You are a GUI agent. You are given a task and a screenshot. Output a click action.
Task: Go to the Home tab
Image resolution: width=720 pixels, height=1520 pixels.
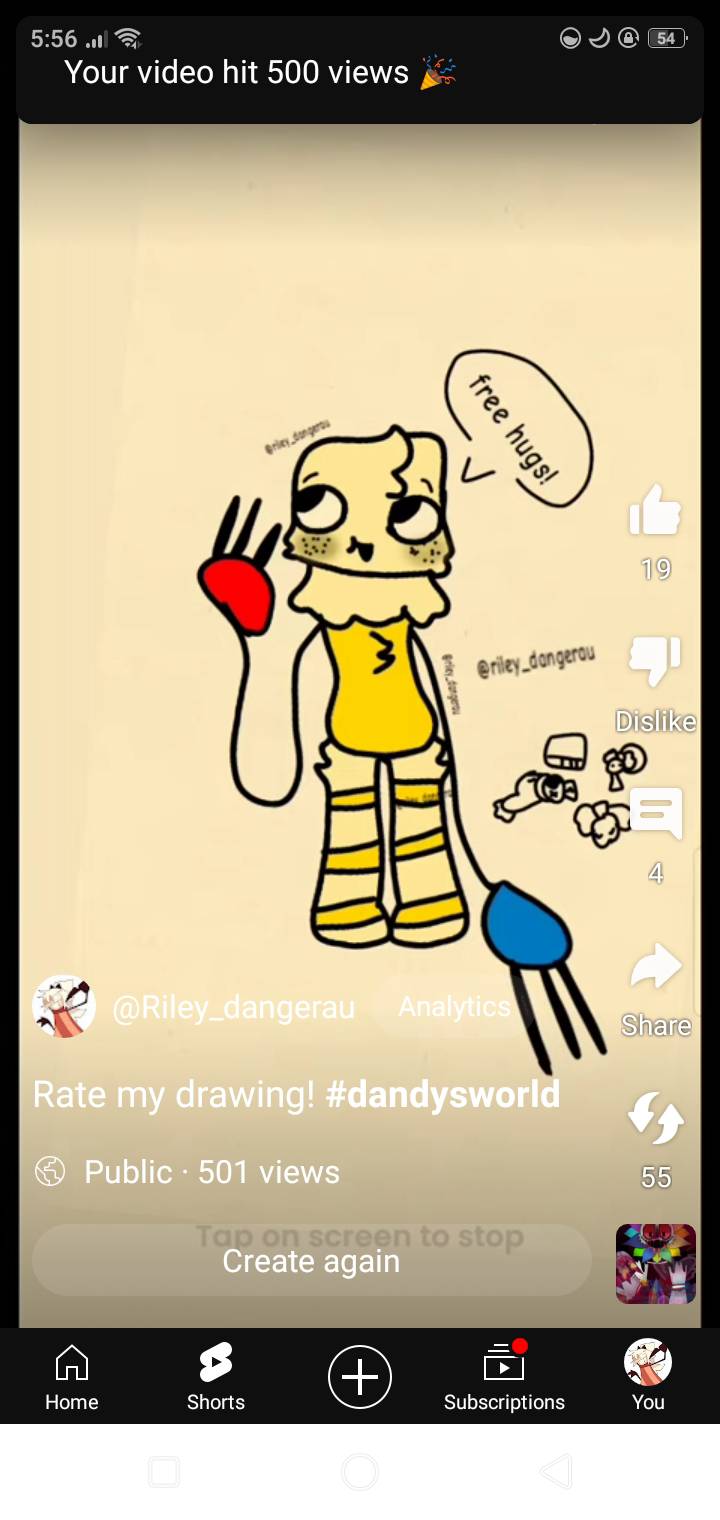point(72,1377)
